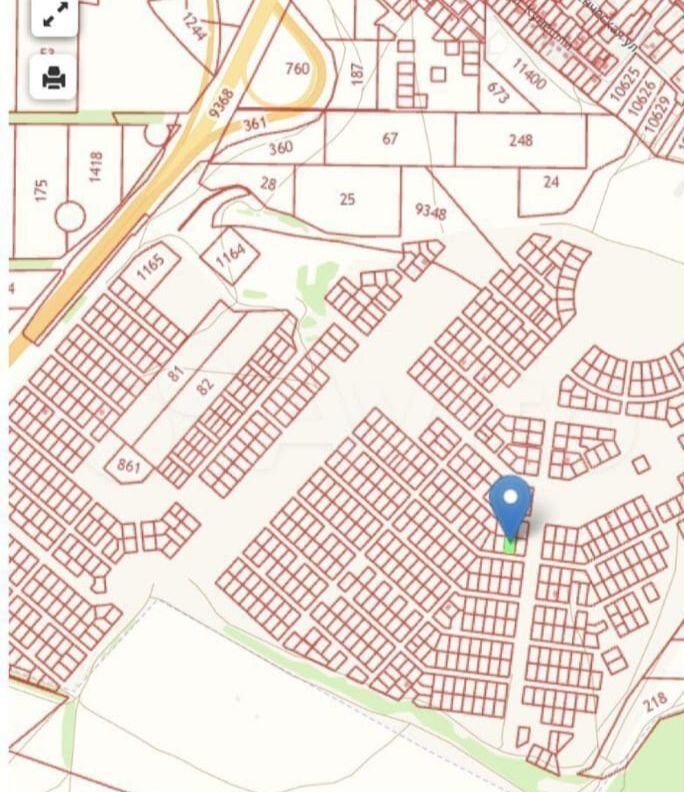The width and height of the screenshot is (684, 792).
Task: Expand the map to fullscreen
Action: 53,15
